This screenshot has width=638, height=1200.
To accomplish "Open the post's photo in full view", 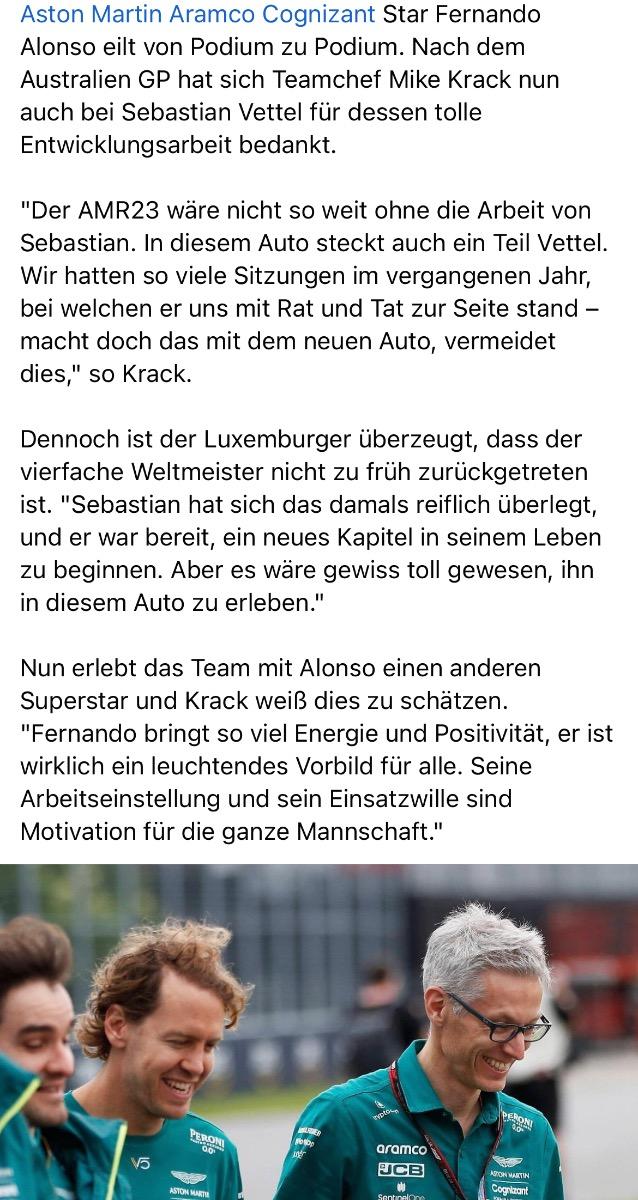I will pyautogui.click(x=319, y=1032).
